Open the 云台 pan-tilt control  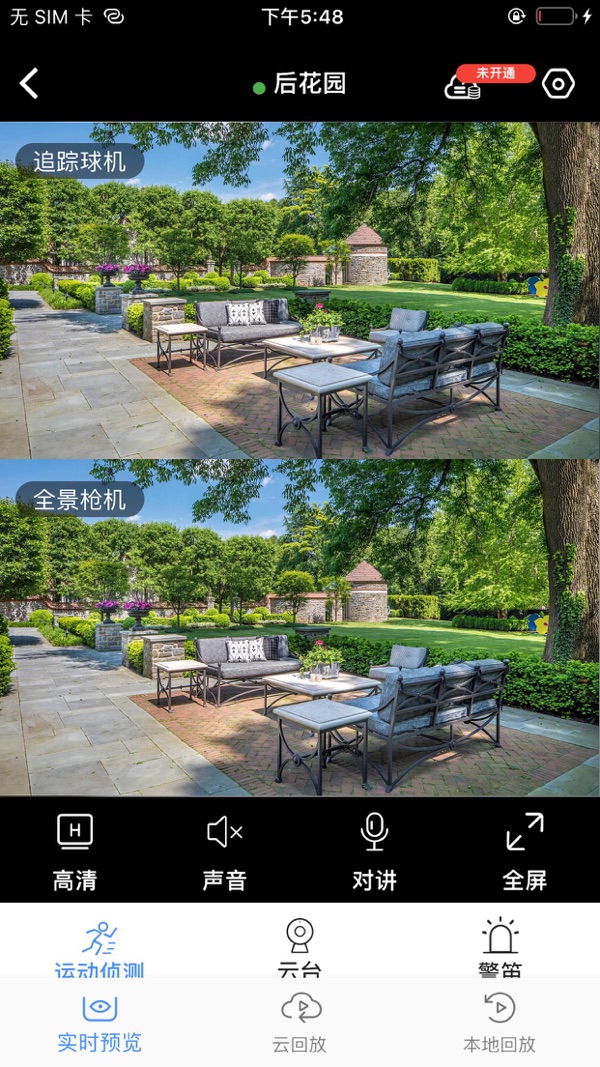pos(299,947)
